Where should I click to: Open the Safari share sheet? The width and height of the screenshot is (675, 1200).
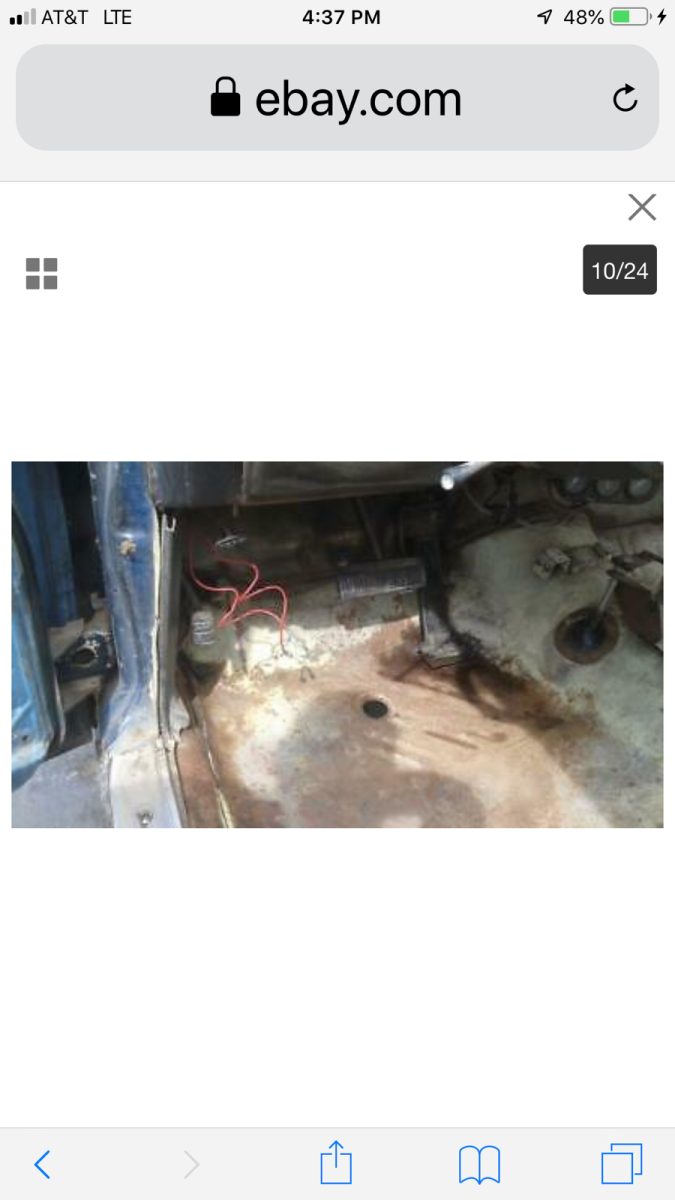pos(336,1164)
